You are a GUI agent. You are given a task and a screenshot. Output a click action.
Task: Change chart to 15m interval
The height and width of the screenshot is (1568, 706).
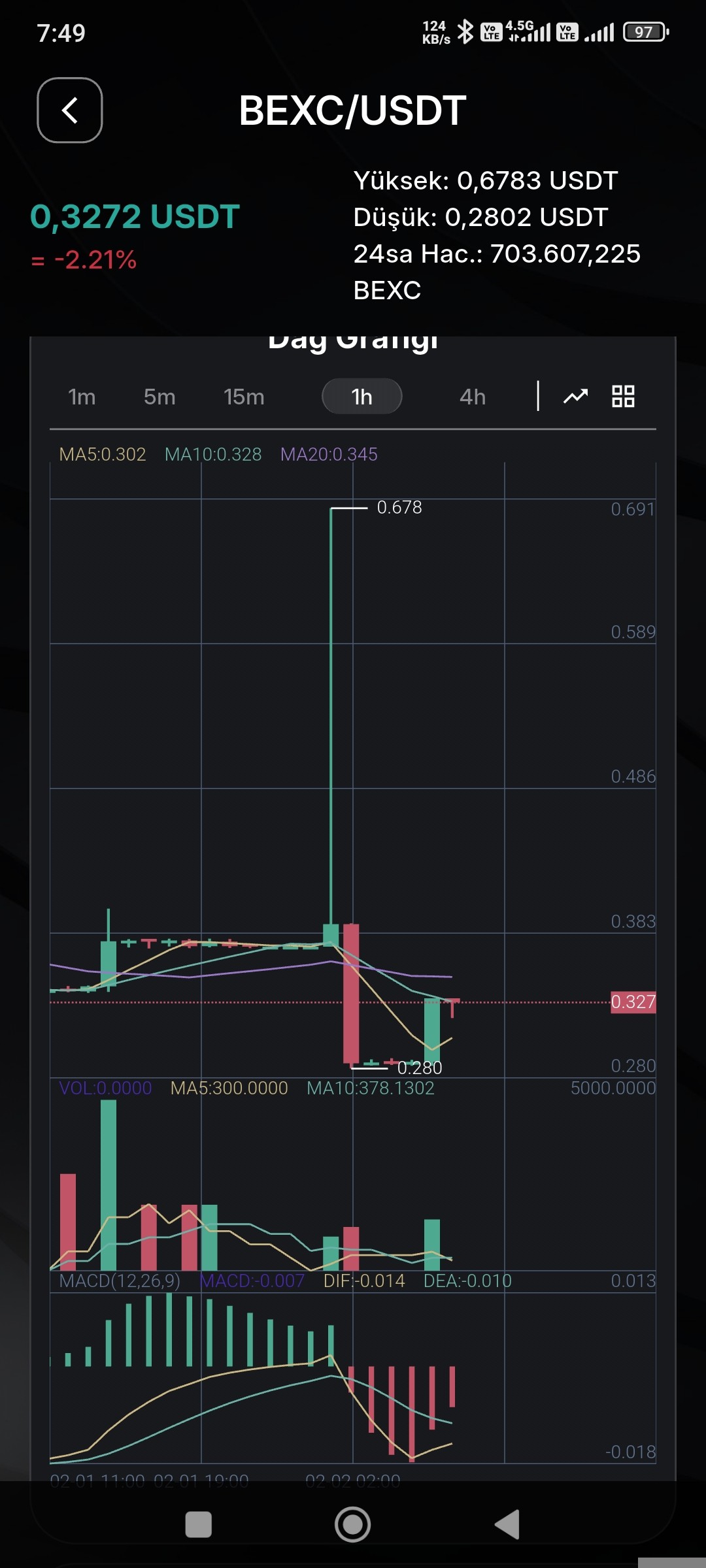[x=244, y=397]
